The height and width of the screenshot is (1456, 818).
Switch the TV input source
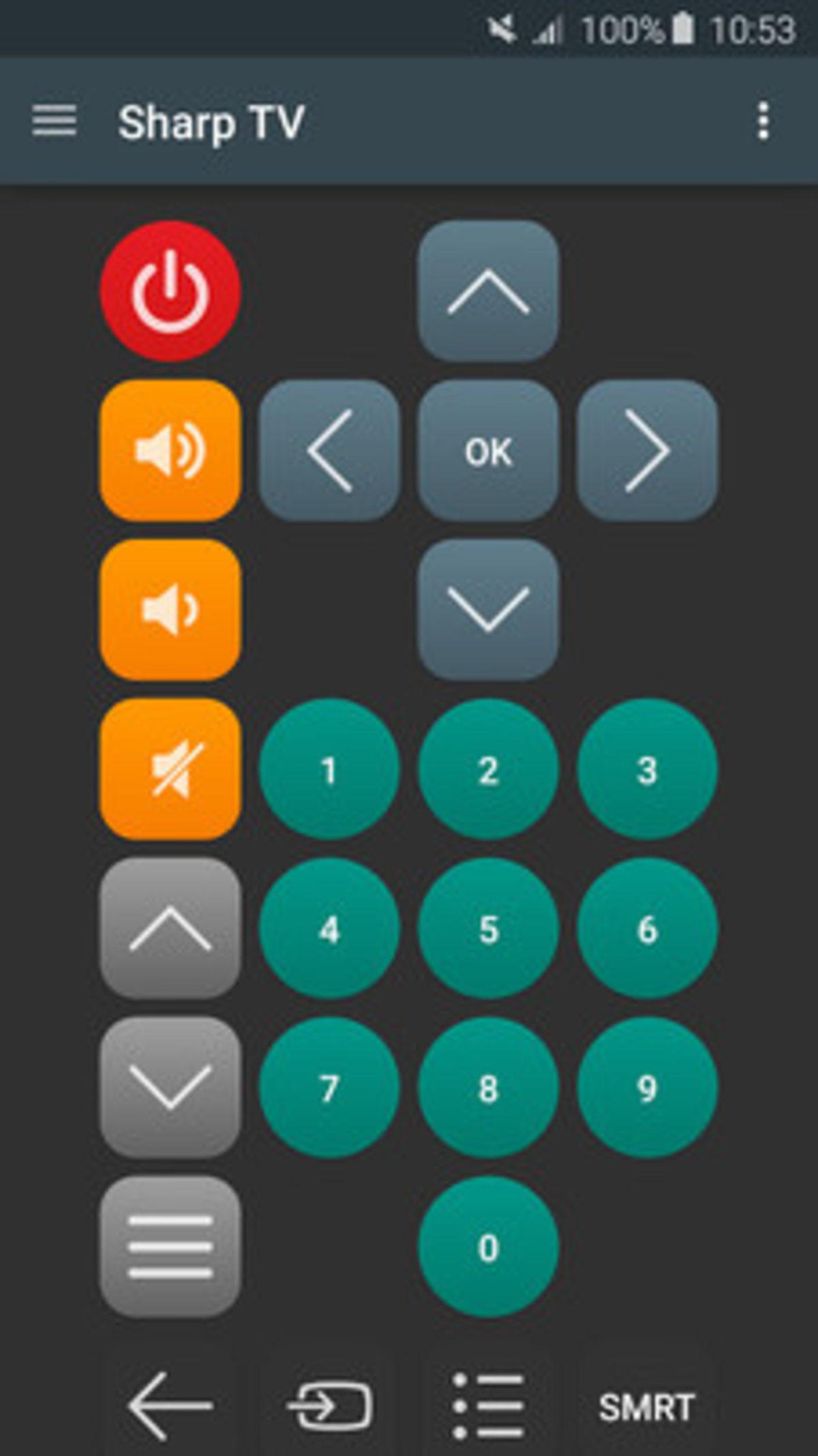(329, 1406)
